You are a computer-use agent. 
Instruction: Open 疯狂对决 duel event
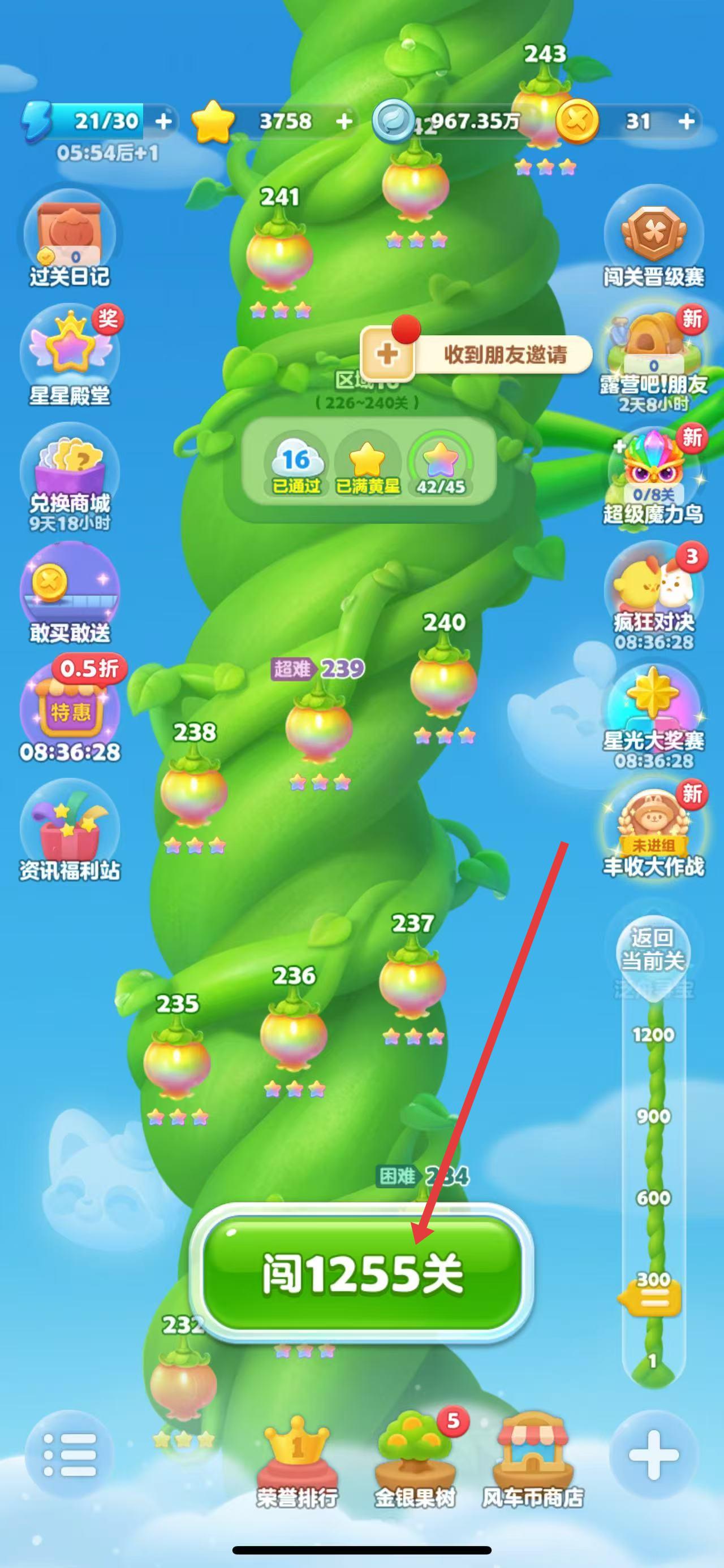click(x=653, y=594)
